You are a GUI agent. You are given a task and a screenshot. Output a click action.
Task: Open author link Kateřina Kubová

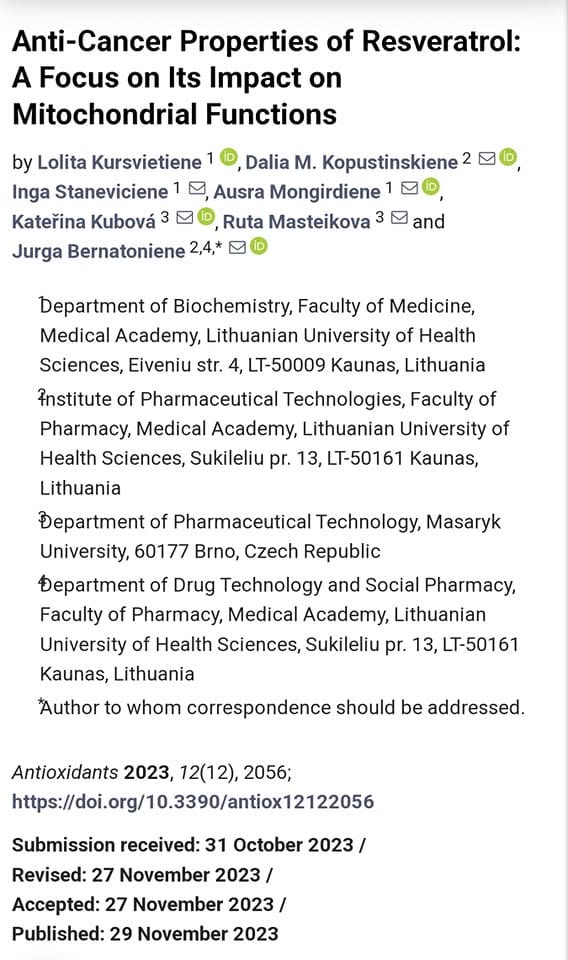coord(84,221)
